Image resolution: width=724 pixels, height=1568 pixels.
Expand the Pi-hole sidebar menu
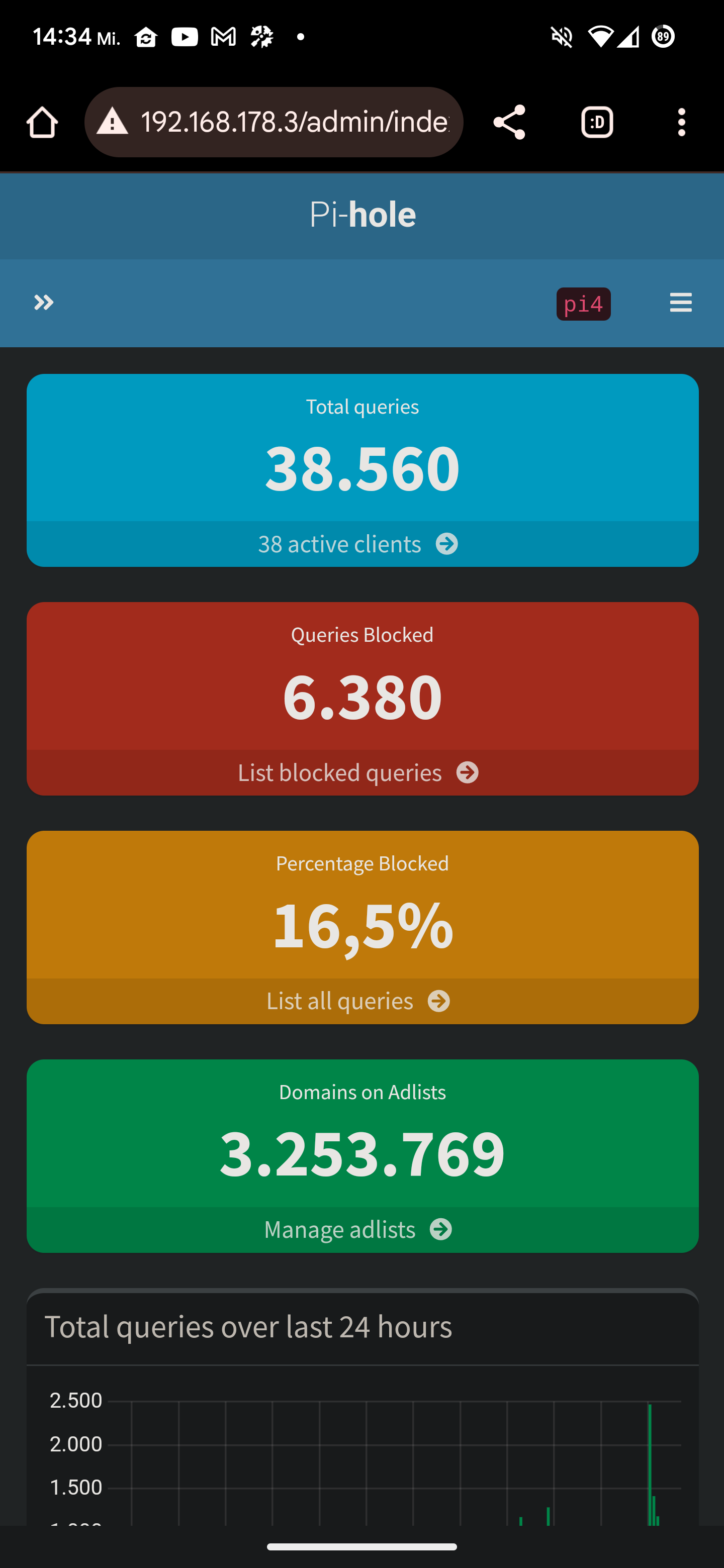pyautogui.click(x=44, y=303)
